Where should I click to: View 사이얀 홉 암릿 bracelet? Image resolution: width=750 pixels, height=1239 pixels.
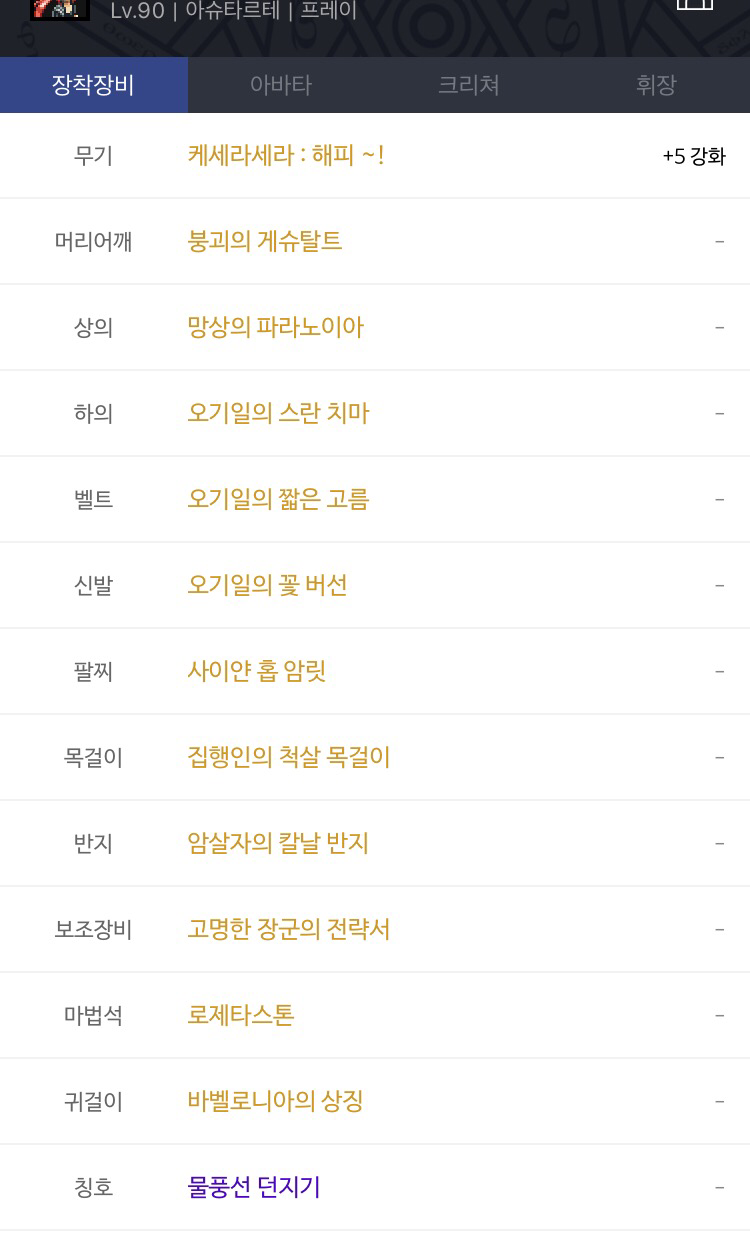pyautogui.click(x=257, y=671)
